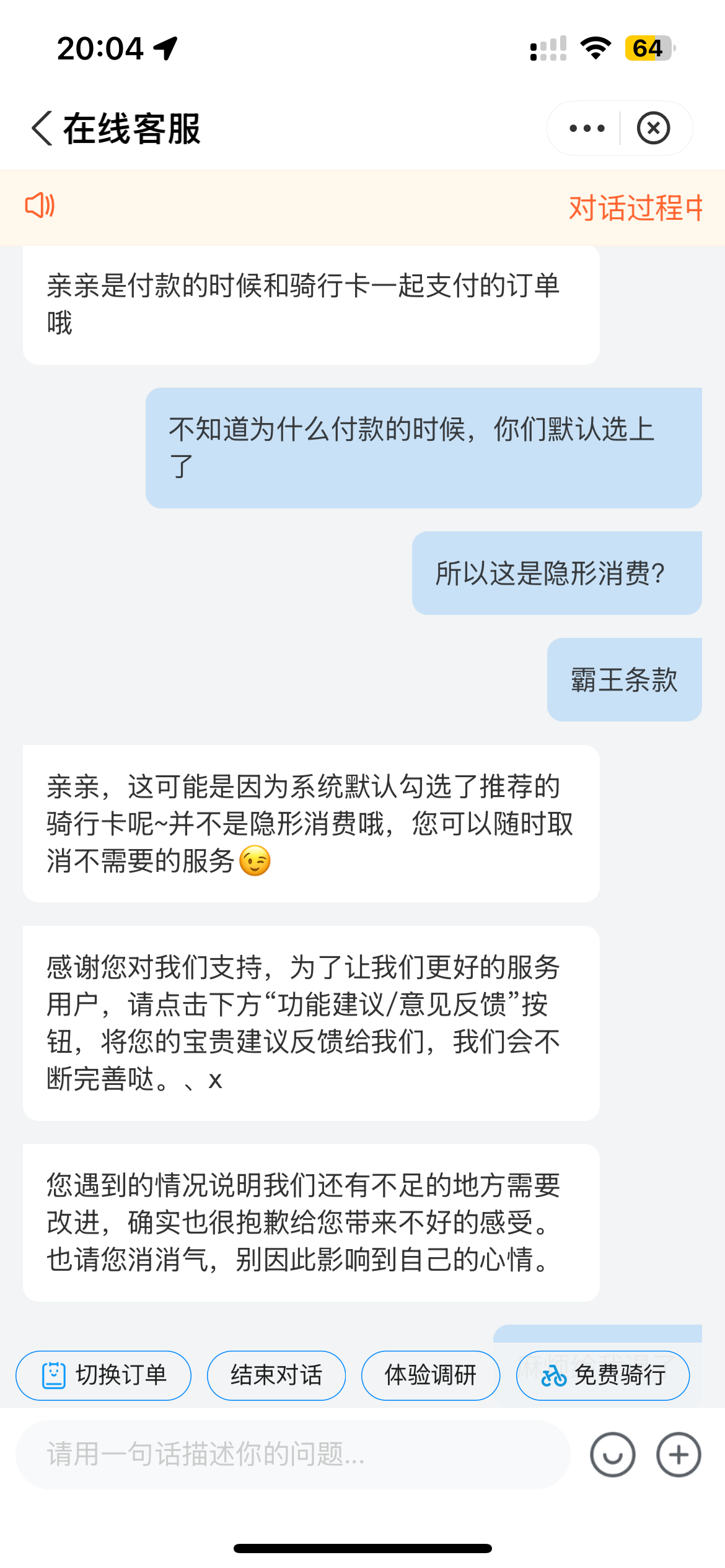Viewport: 725px width, 1568px height.
Task: Open the three-dot more menu
Action: point(586,129)
